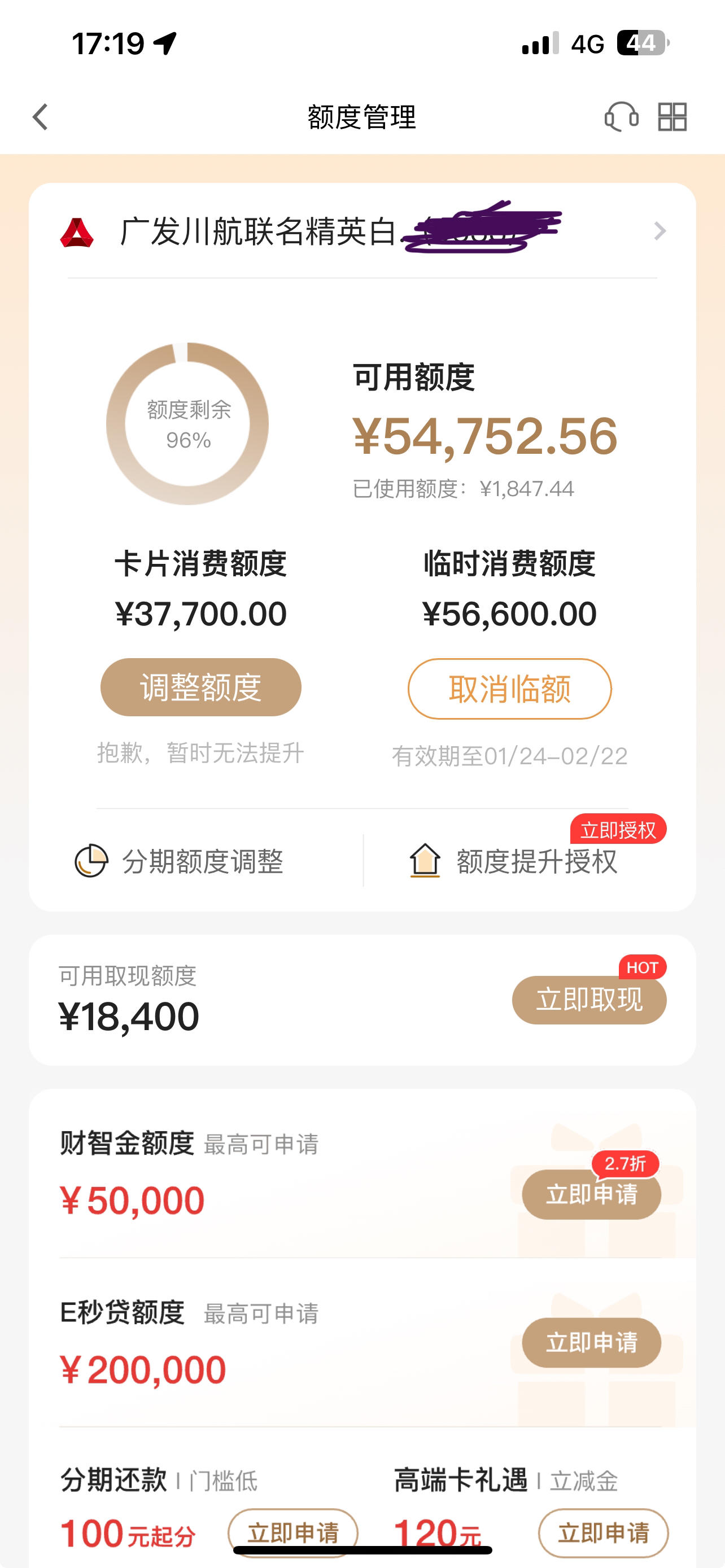Tap 立即取现 to withdraw cash
This screenshot has width=725, height=1568.
[x=589, y=1000]
